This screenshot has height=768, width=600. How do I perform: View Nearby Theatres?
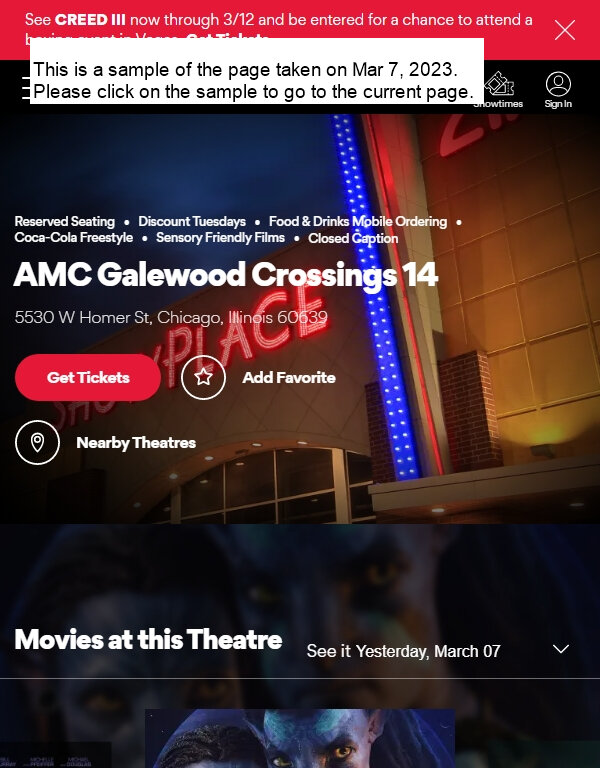click(x=106, y=442)
